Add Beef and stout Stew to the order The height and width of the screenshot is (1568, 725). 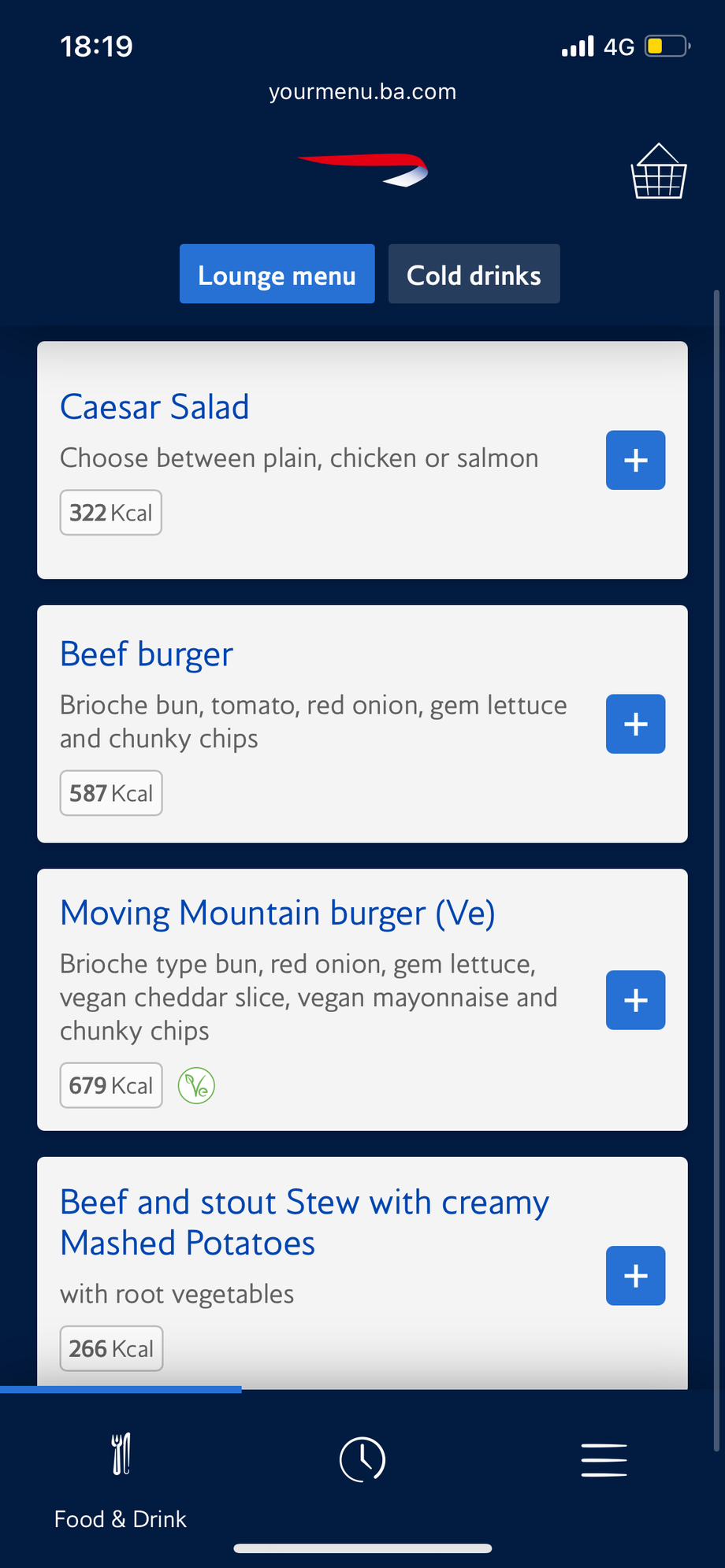pos(635,1276)
